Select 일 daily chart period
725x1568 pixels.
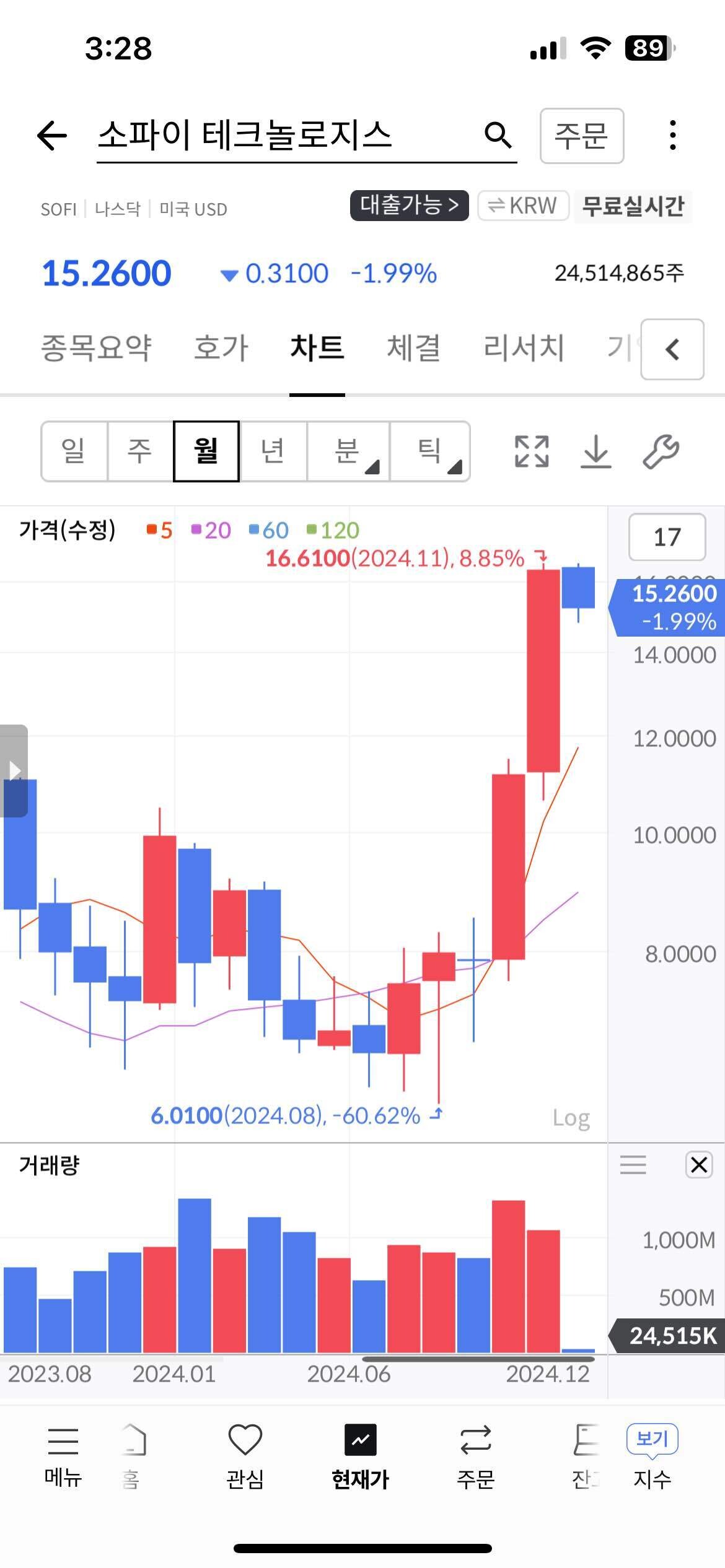coord(73,452)
